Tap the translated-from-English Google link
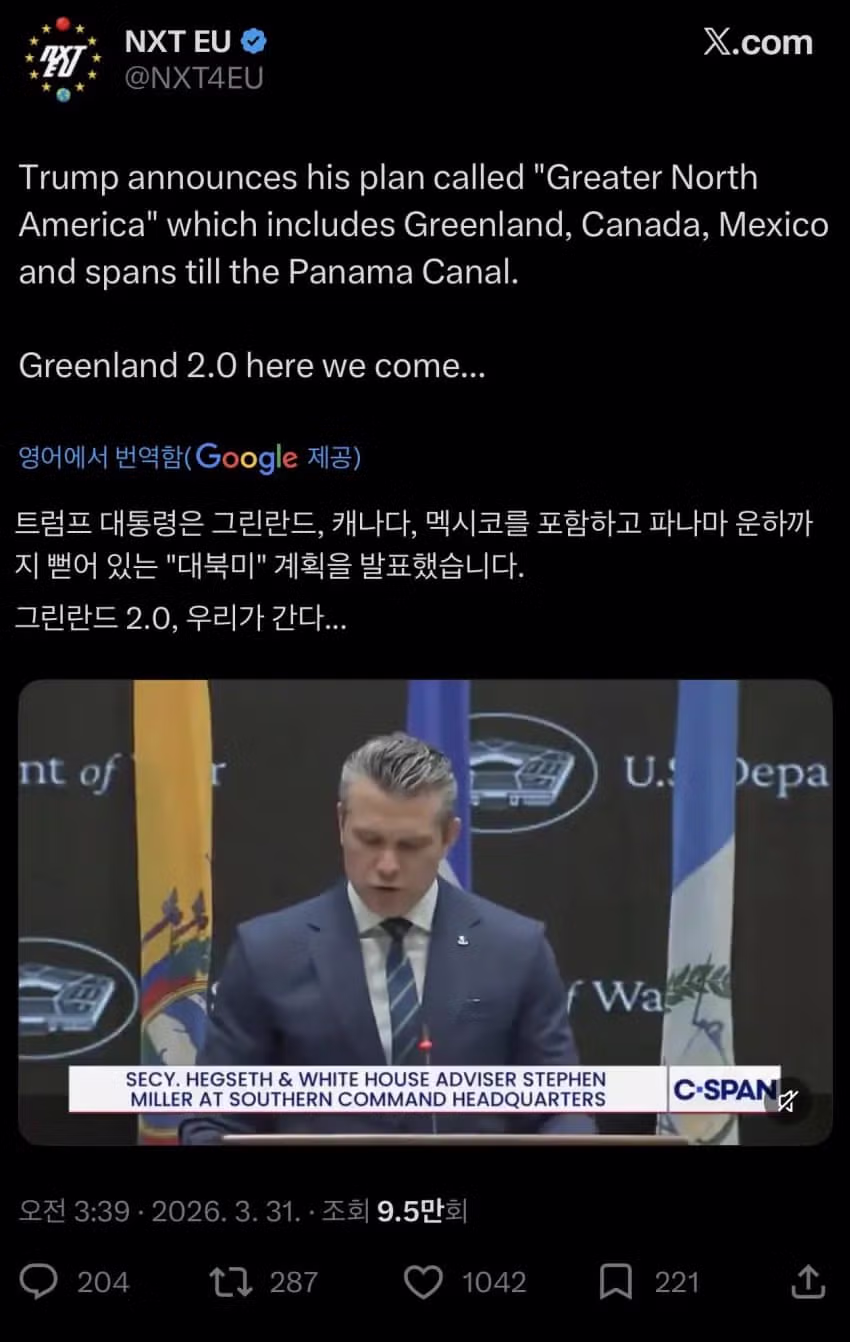This screenshot has height=1342, width=850. 190,458
